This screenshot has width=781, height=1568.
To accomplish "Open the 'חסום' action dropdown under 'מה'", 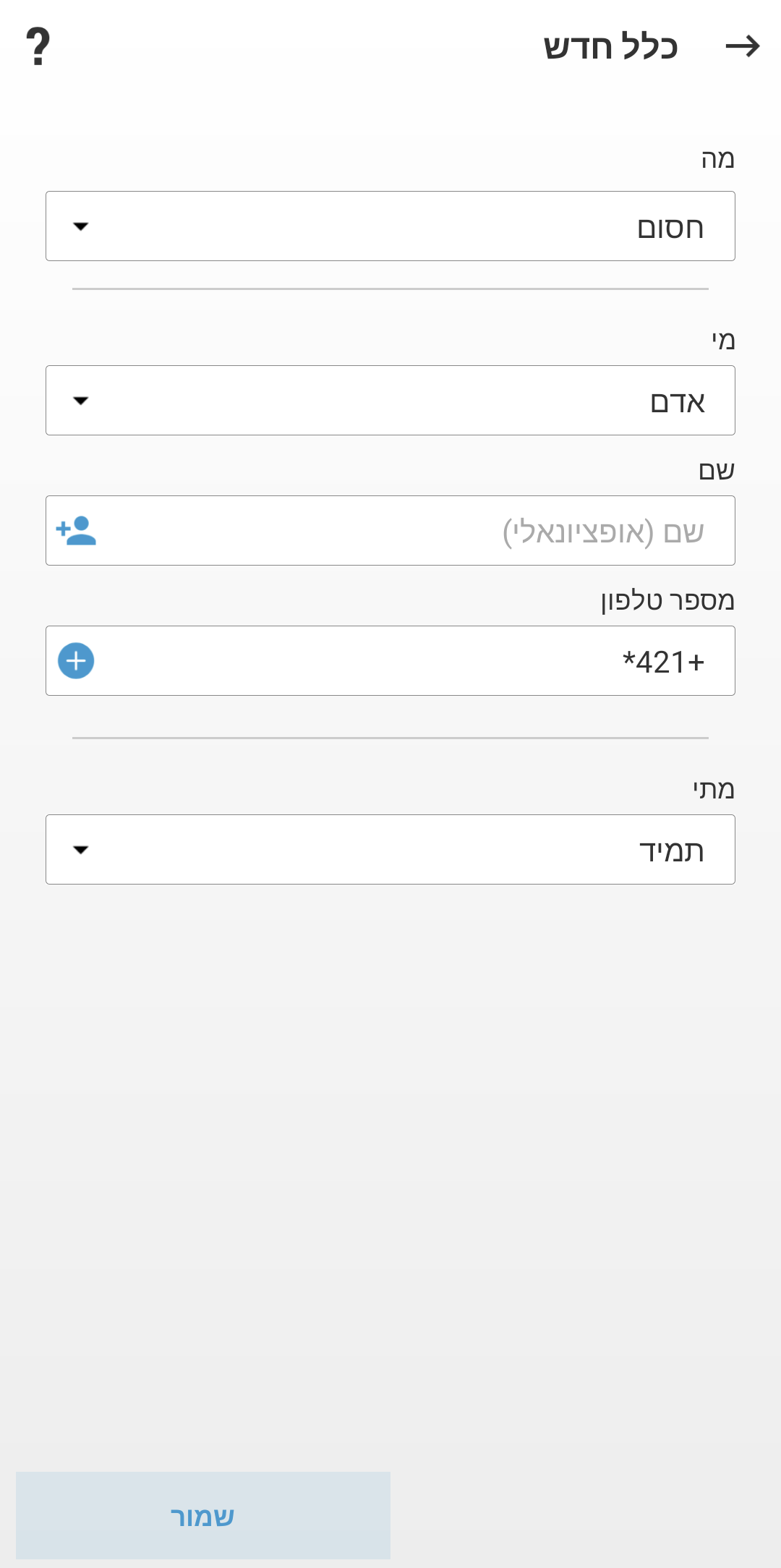I will tap(390, 226).
